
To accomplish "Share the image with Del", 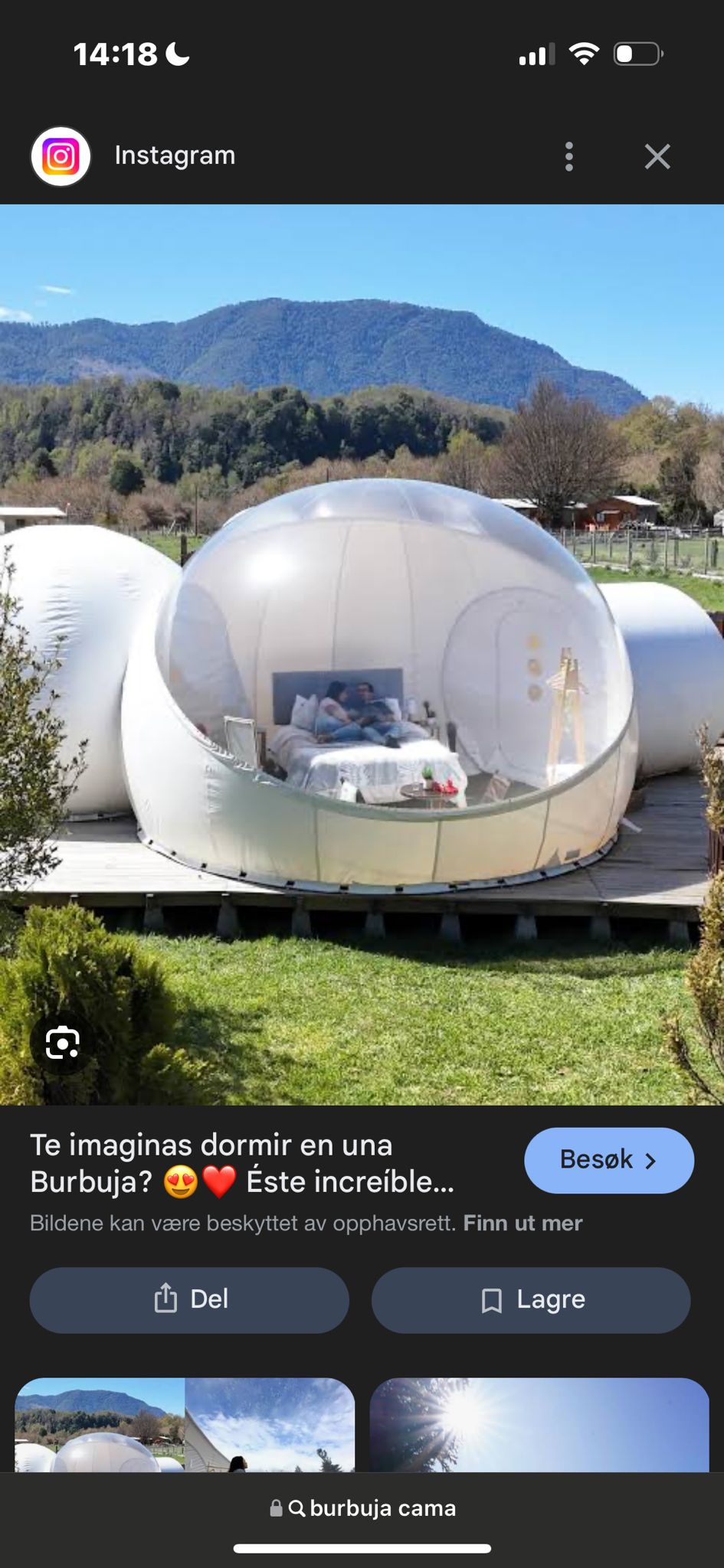I will (x=189, y=1299).
